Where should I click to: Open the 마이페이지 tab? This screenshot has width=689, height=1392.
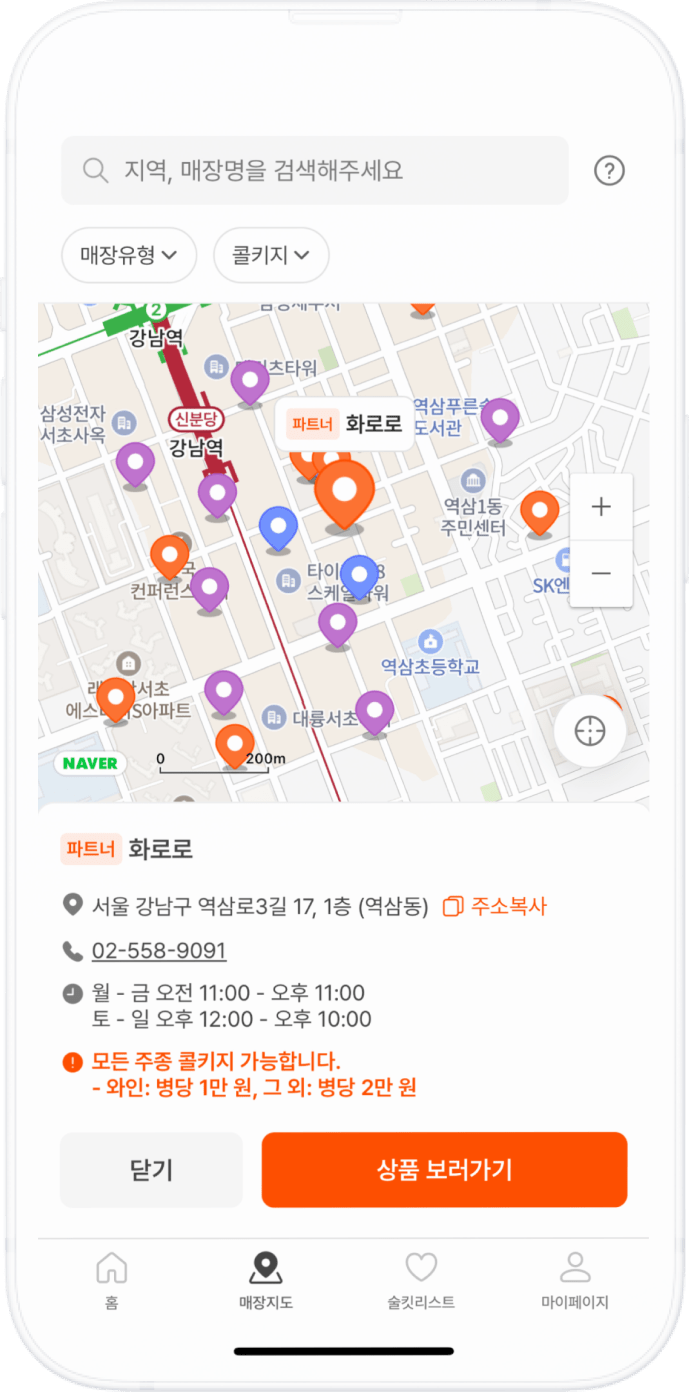[x=575, y=1280]
